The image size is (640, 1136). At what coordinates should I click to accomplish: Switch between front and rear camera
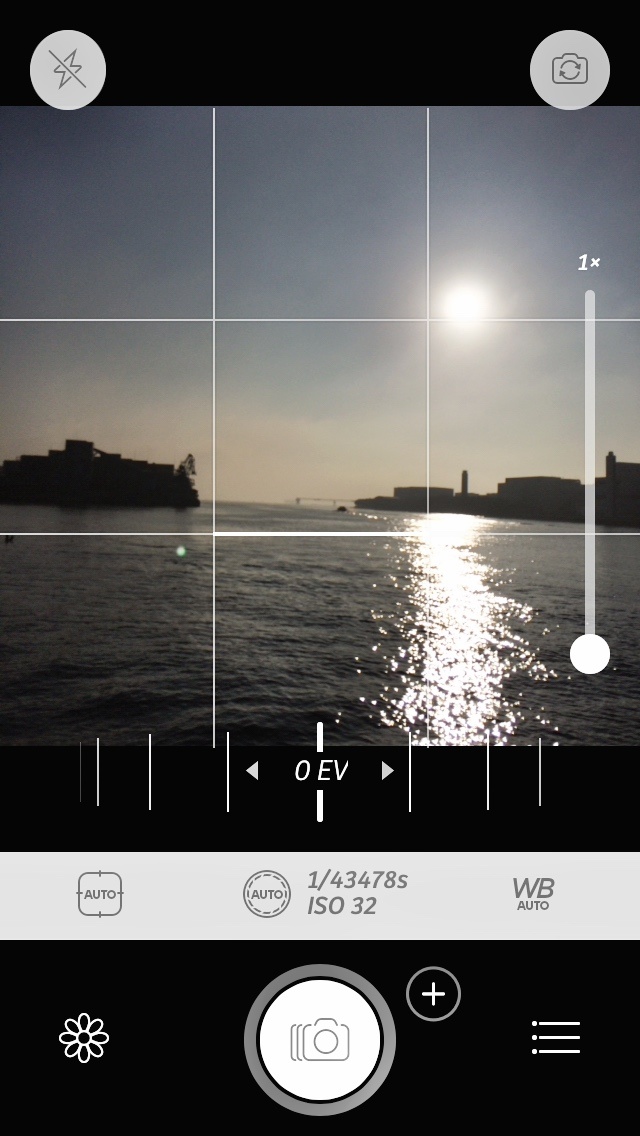(x=570, y=70)
